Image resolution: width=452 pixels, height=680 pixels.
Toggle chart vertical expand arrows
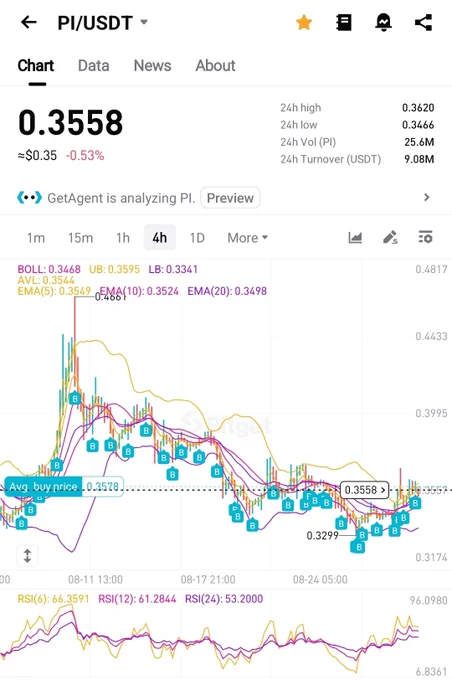(27, 556)
